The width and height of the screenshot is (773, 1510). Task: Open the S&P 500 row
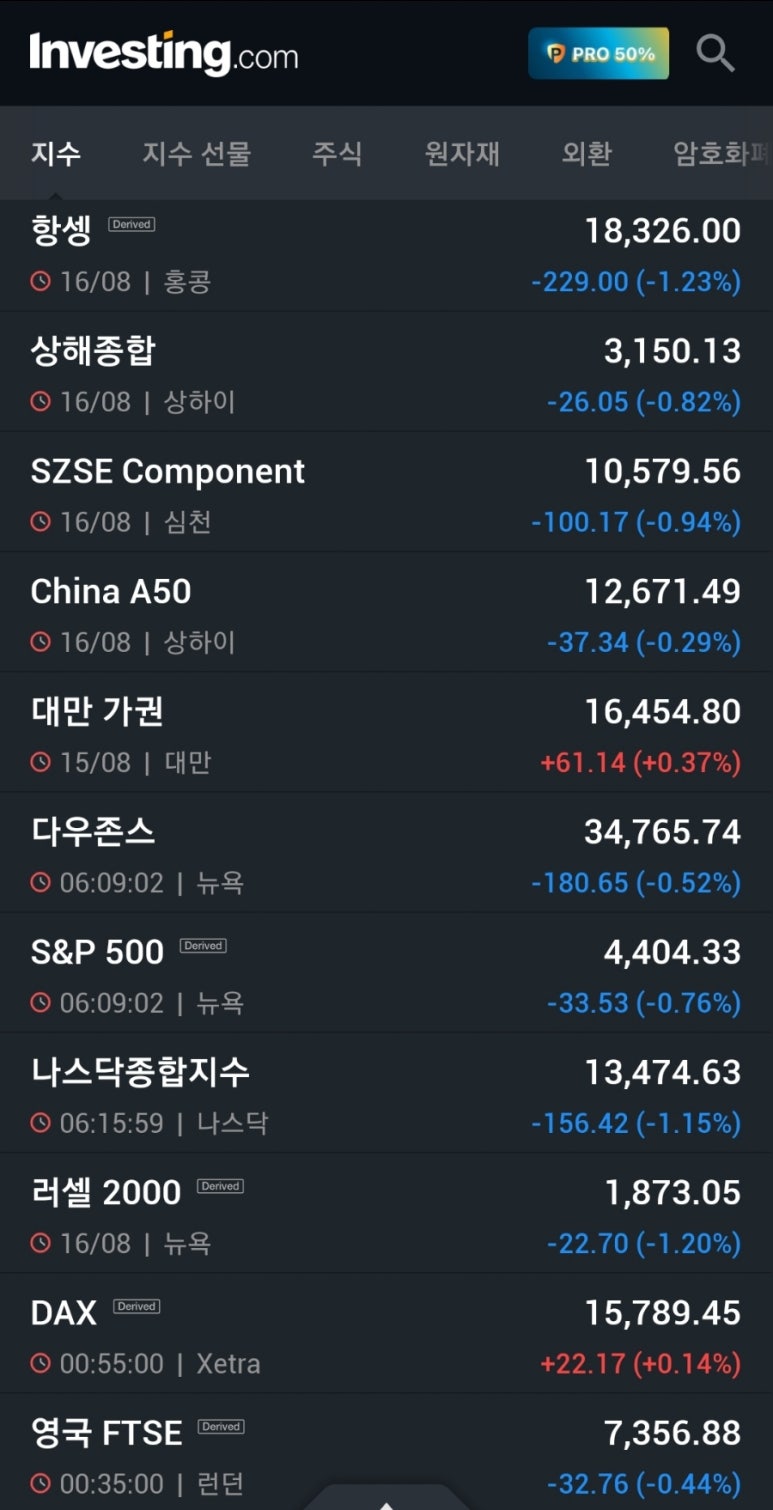click(x=386, y=973)
